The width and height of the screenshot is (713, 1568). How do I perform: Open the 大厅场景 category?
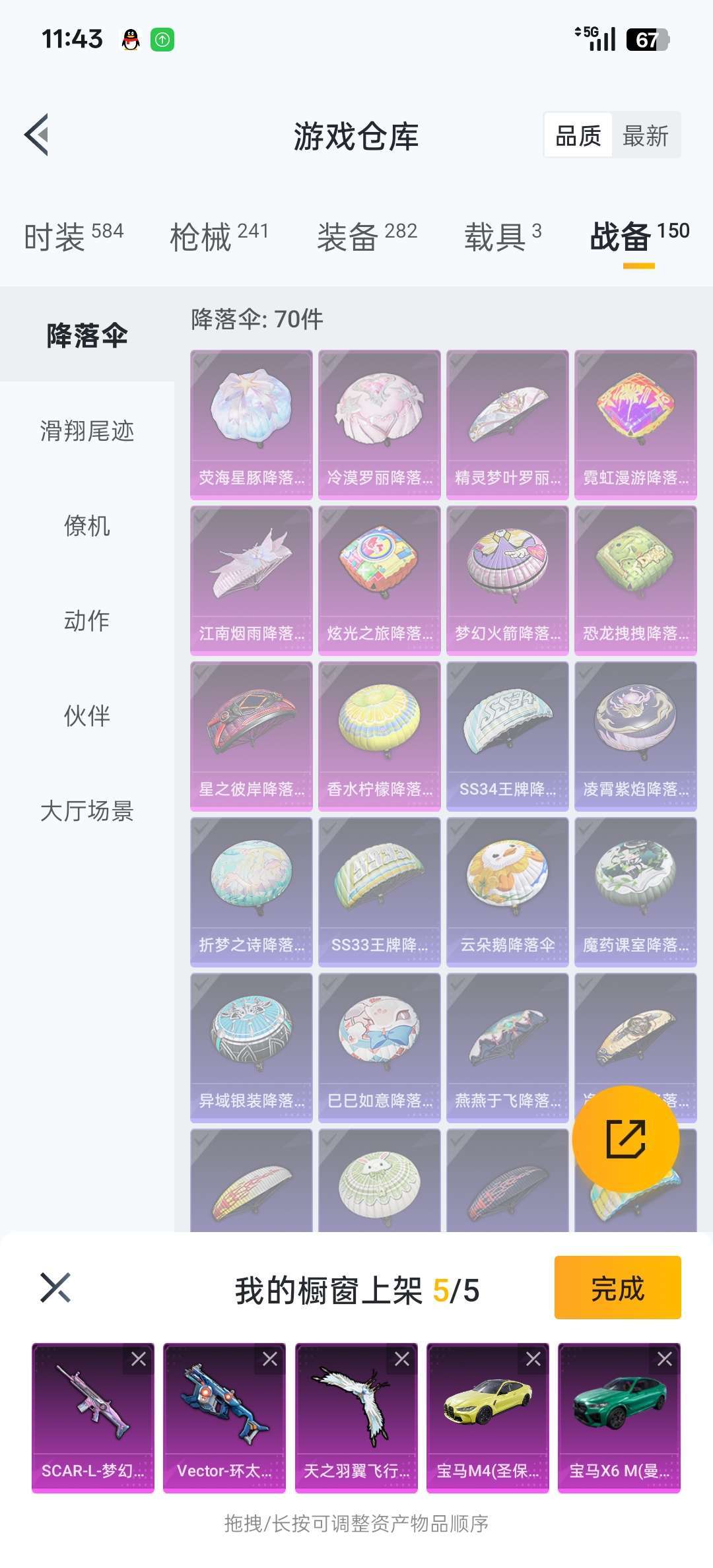click(x=87, y=811)
